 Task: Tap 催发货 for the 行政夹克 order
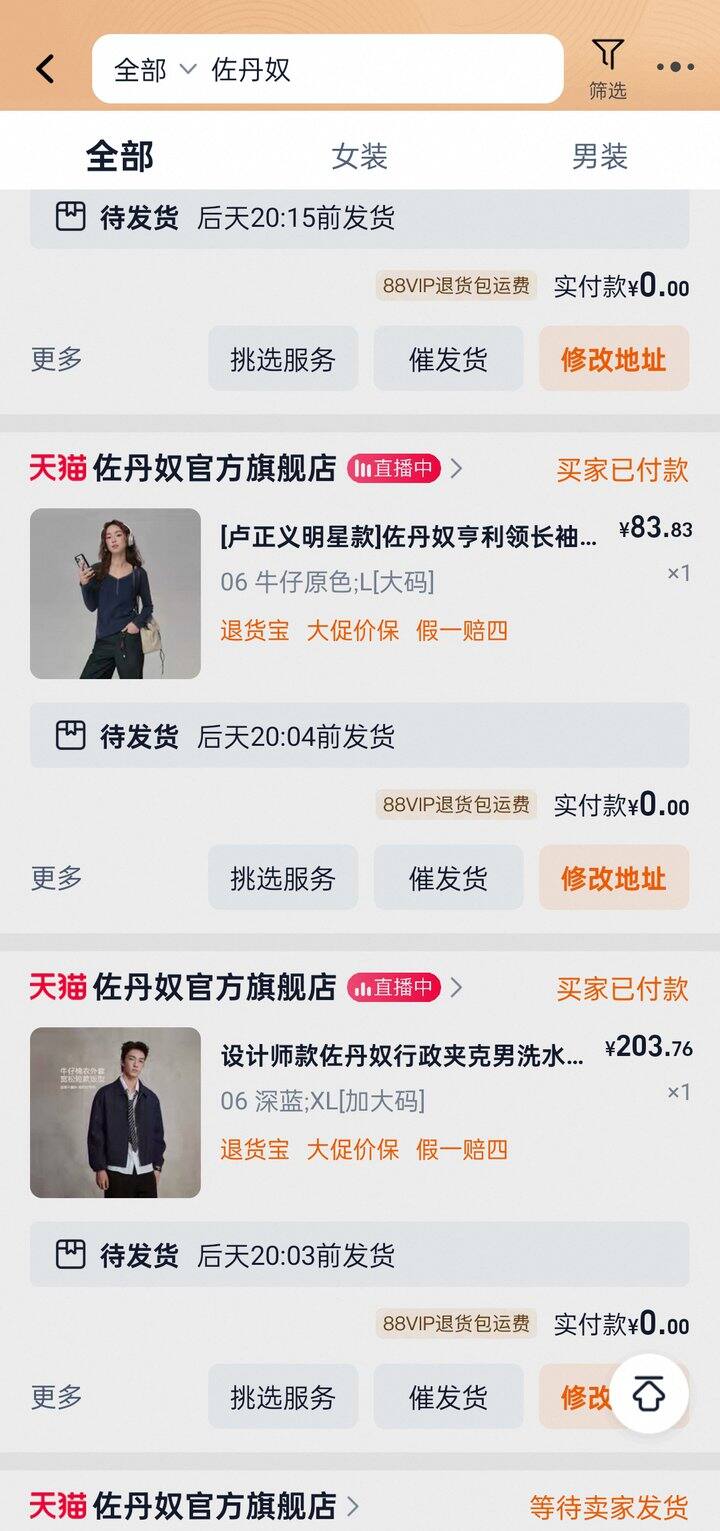448,1397
